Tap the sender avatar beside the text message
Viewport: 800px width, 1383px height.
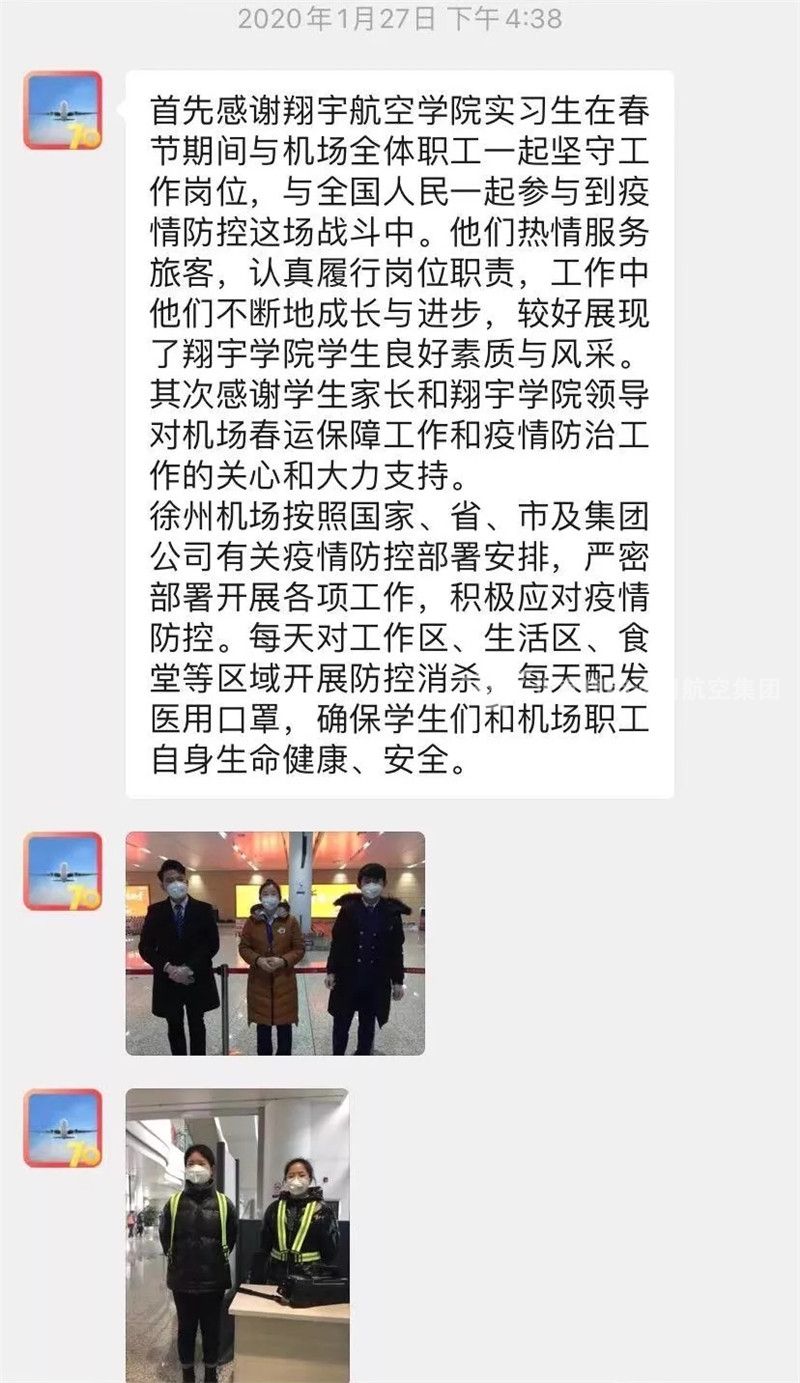(63, 110)
